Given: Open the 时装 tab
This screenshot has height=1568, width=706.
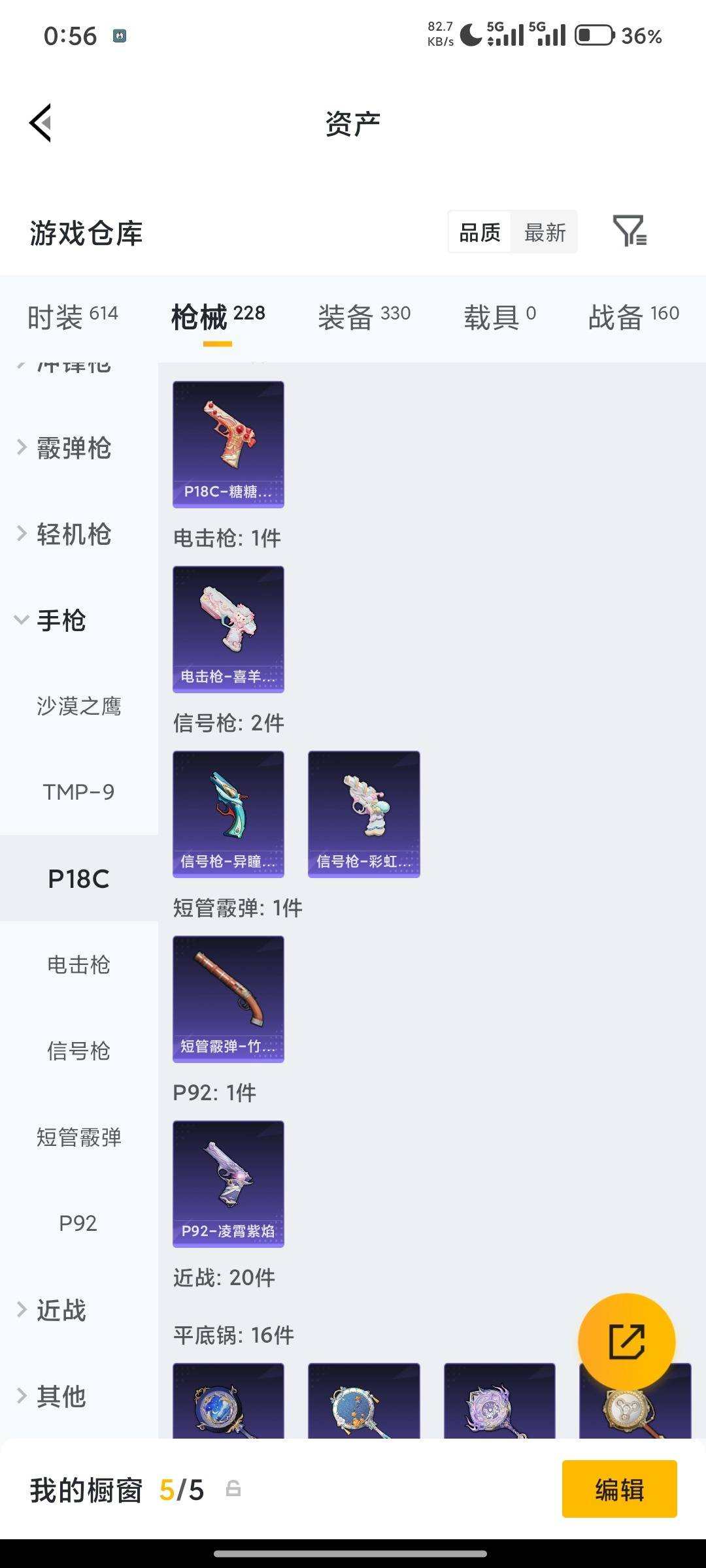Looking at the screenshot, I should pyautogui.click(x=72, y=314).
